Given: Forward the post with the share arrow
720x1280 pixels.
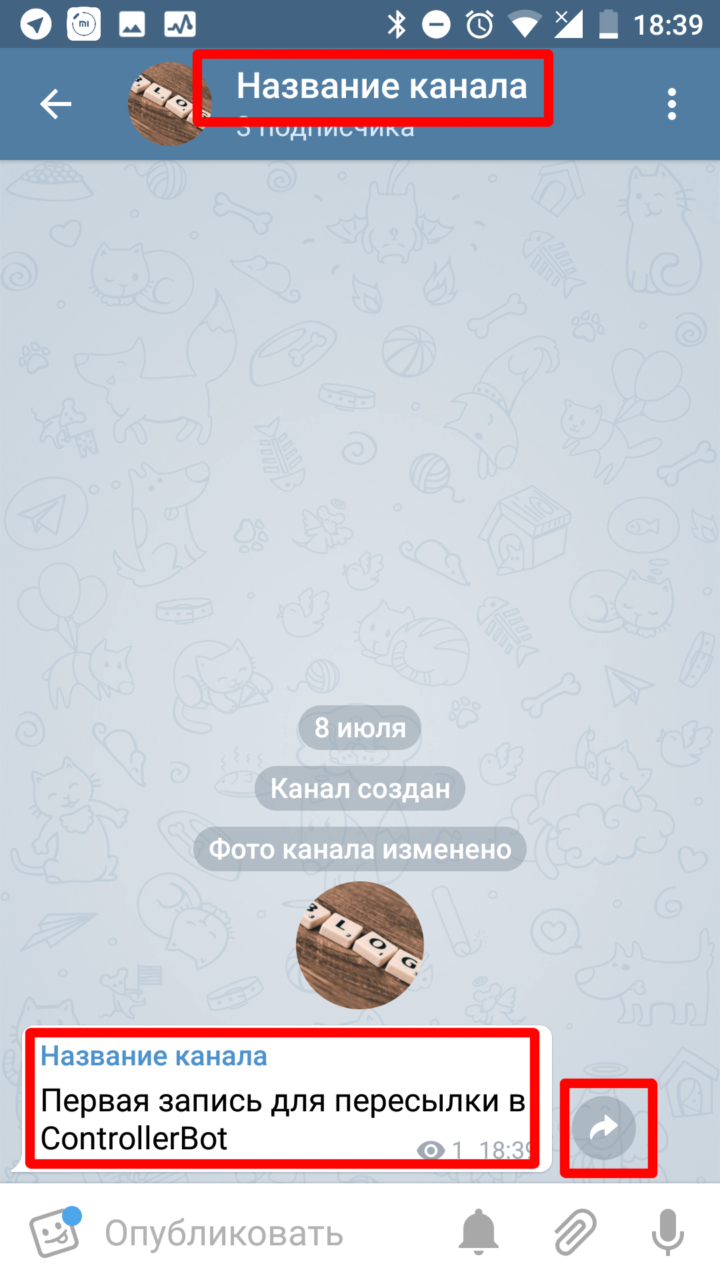Looking at the screenshot, I should 603,1129.
